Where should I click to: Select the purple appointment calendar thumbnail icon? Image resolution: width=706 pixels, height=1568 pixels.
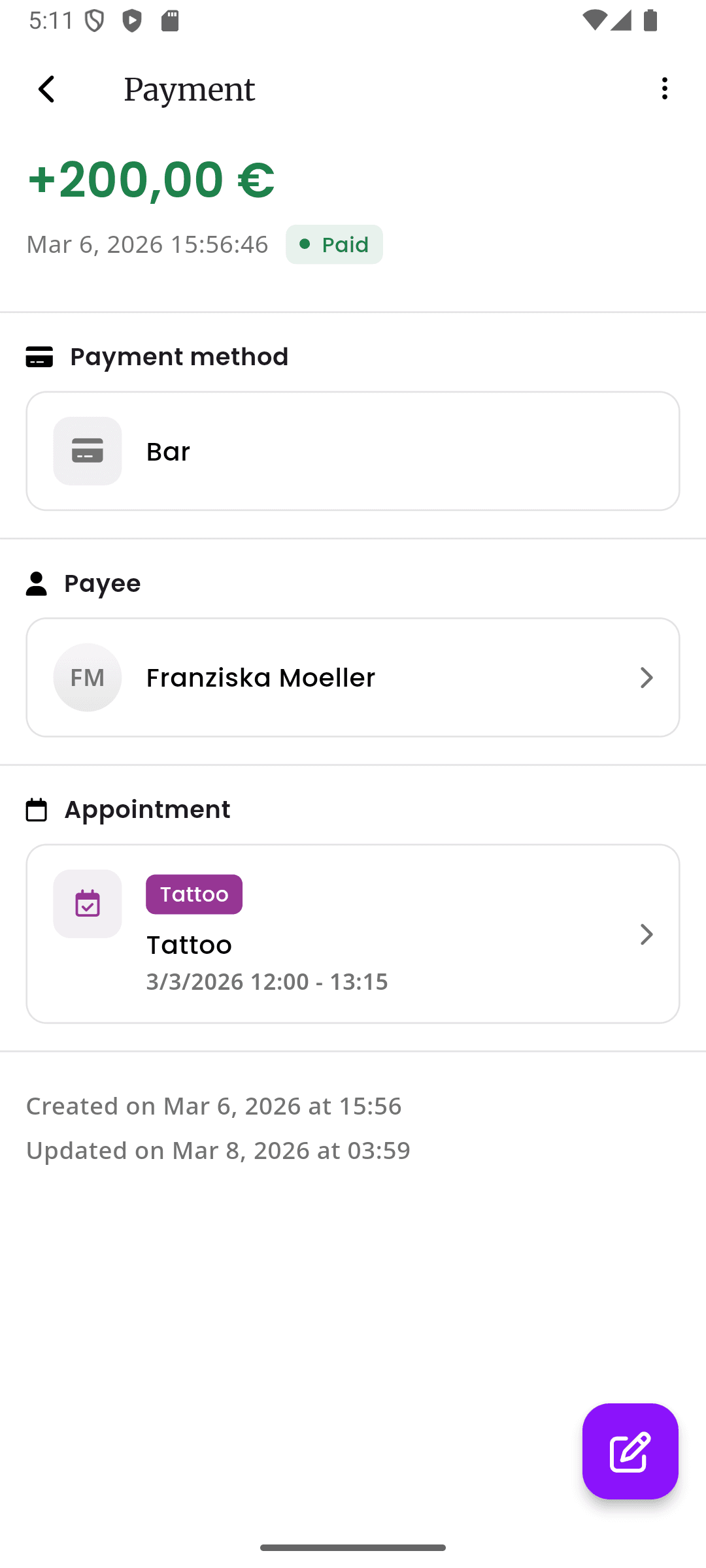pos(87,904)
